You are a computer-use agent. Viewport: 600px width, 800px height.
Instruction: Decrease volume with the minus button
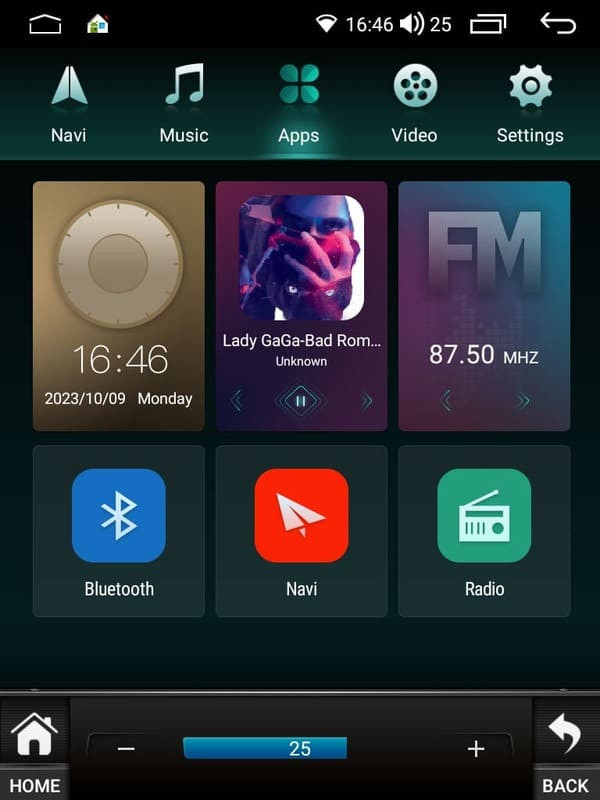[x=126, y=748]
